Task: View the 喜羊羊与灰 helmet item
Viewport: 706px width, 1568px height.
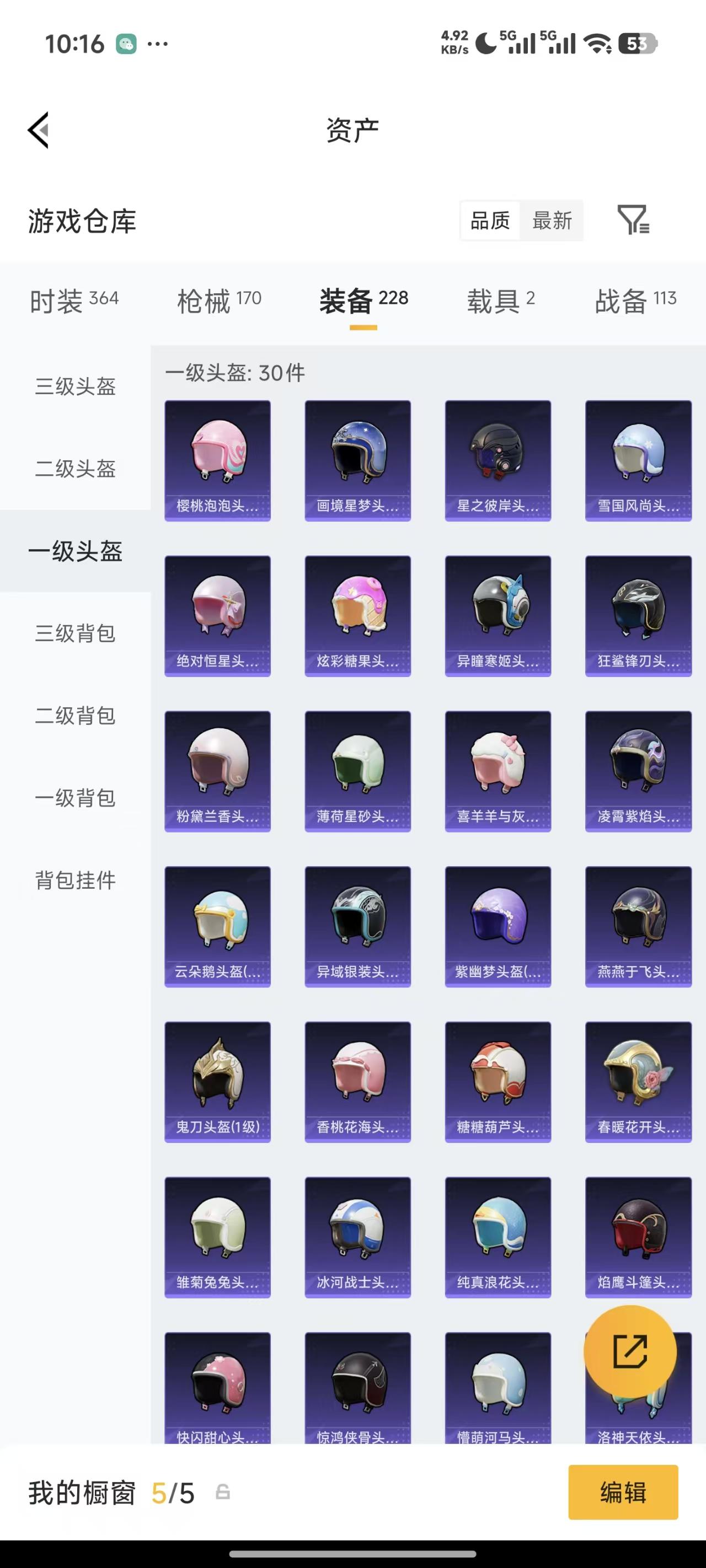Action: [x=498, y=771]
